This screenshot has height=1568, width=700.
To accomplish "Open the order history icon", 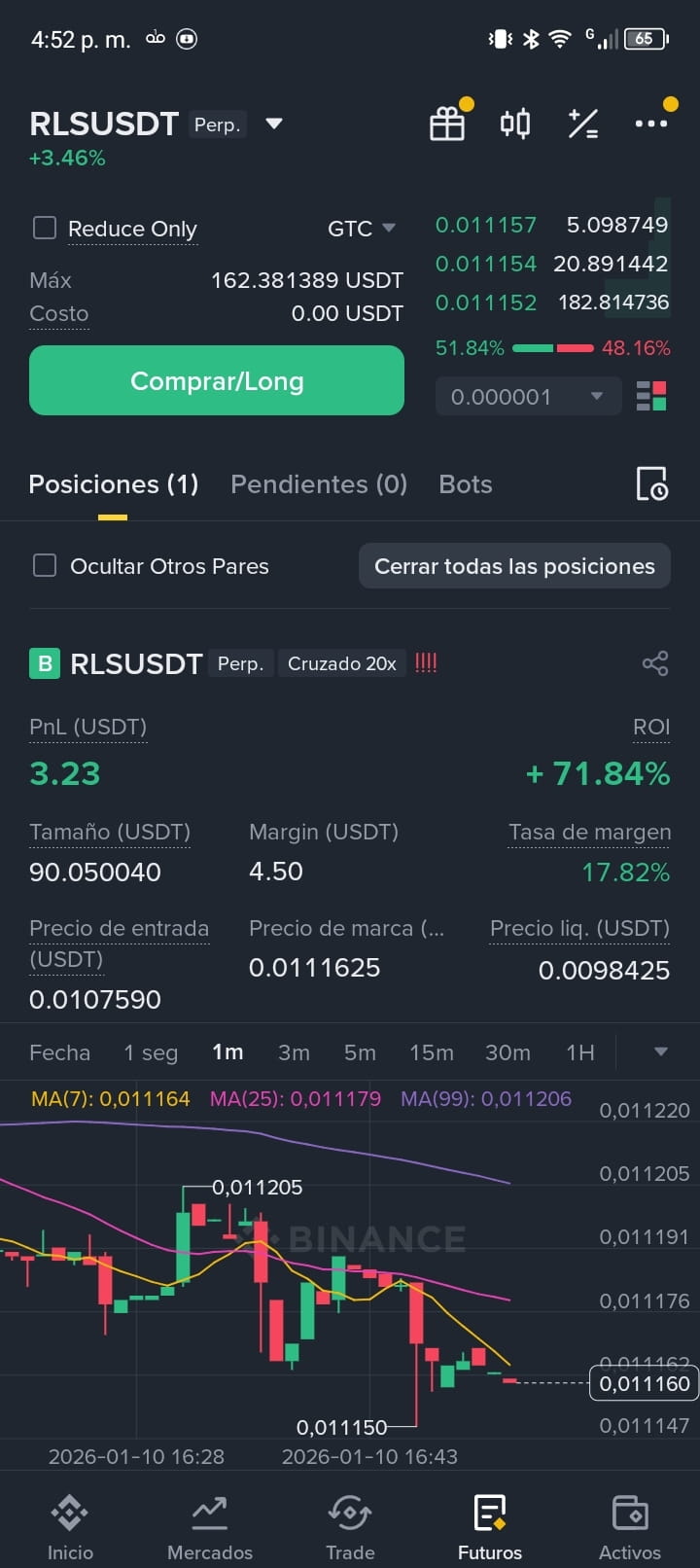I will (651, 483).
